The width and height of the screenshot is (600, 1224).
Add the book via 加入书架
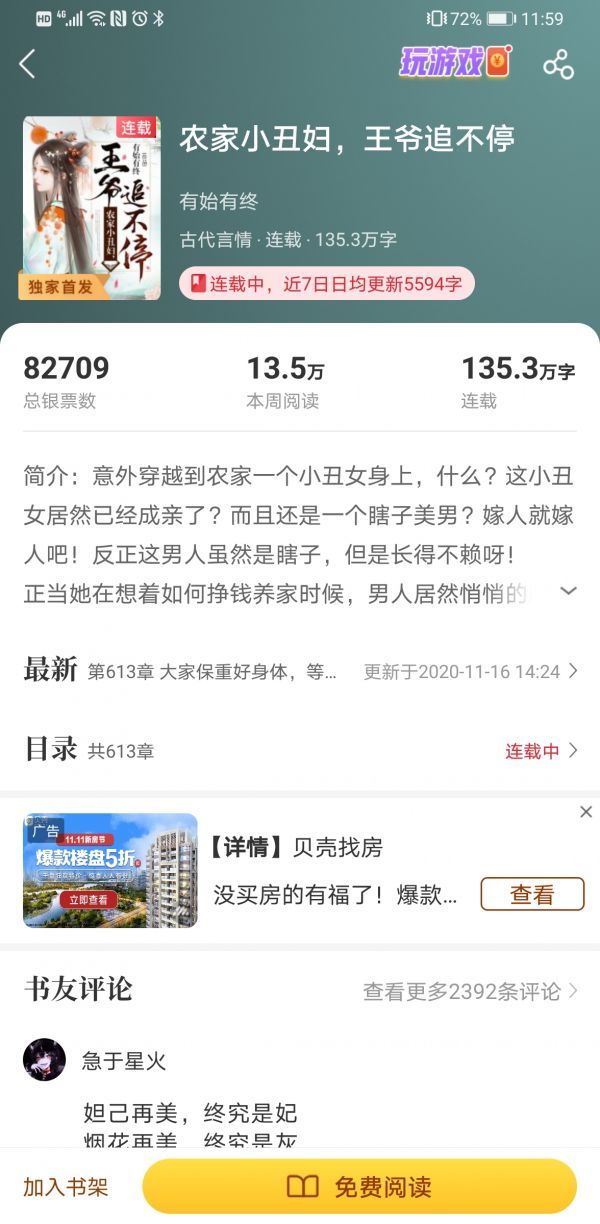[66, 1187]
